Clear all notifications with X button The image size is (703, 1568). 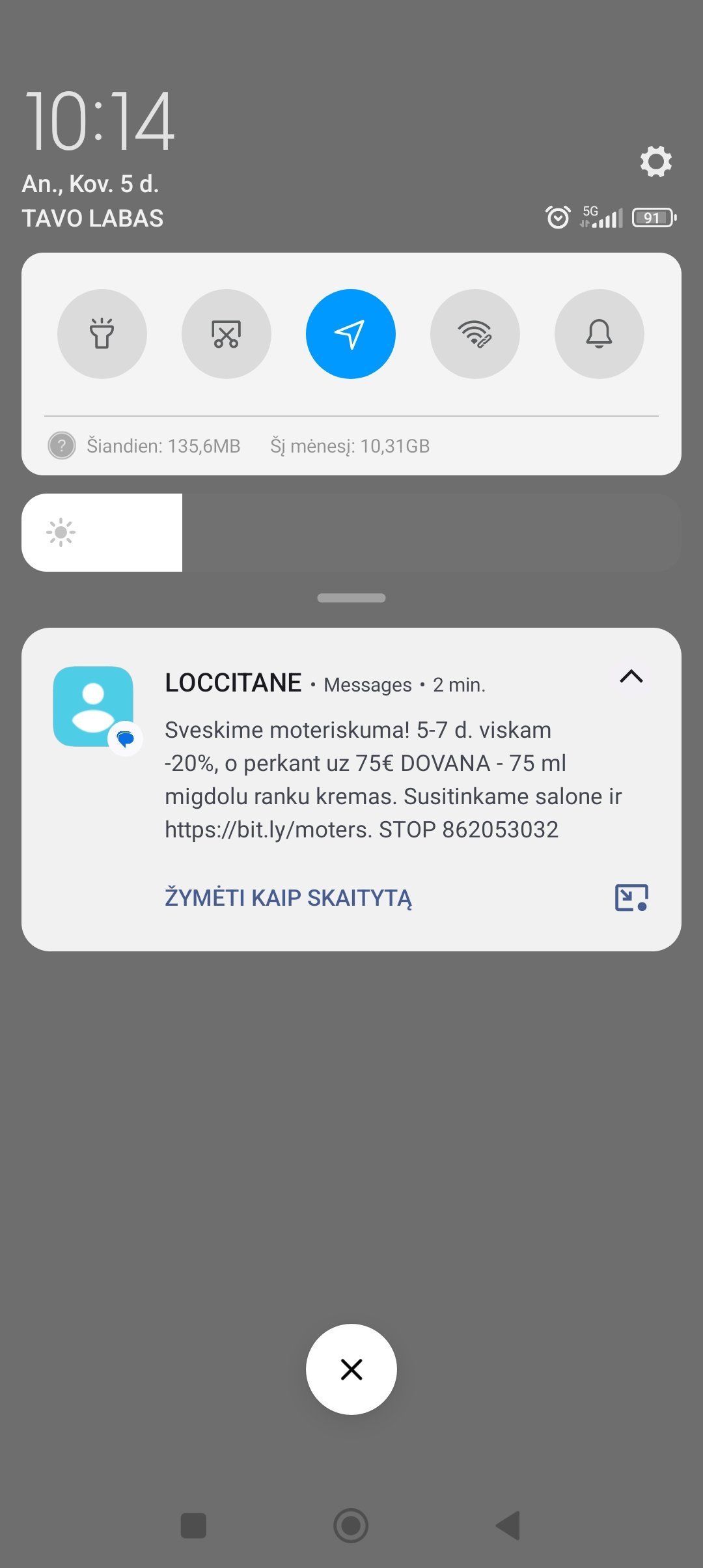pyautogui.click(x=351, y=1369)
